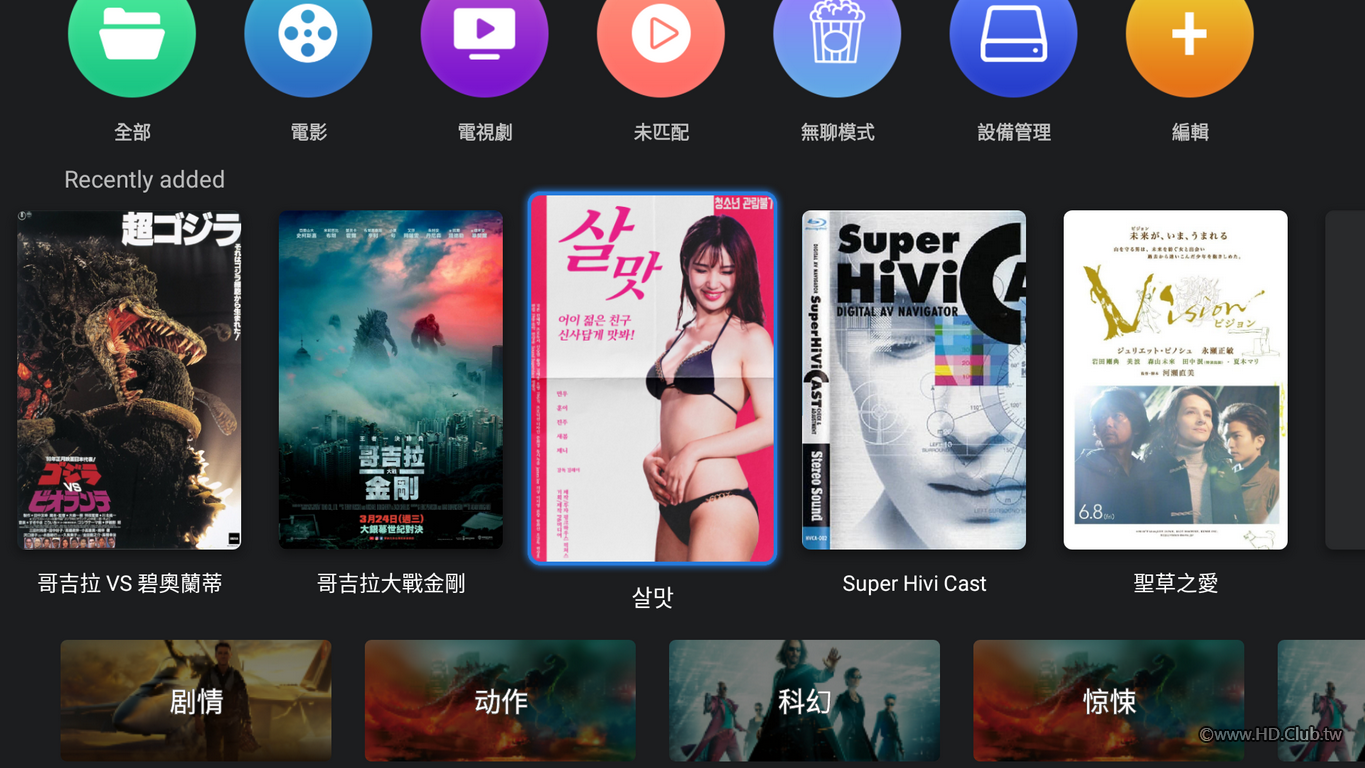
Task: Open 設備管理 device management
Action: click(1013, 38)
